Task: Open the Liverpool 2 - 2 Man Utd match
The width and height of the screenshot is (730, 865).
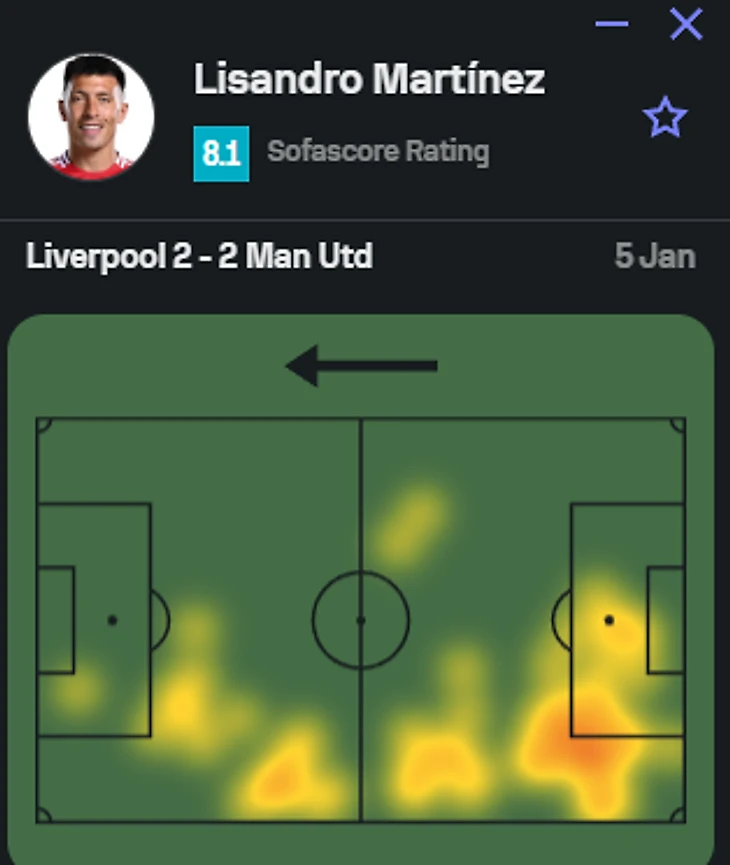Action: (199, 257)
